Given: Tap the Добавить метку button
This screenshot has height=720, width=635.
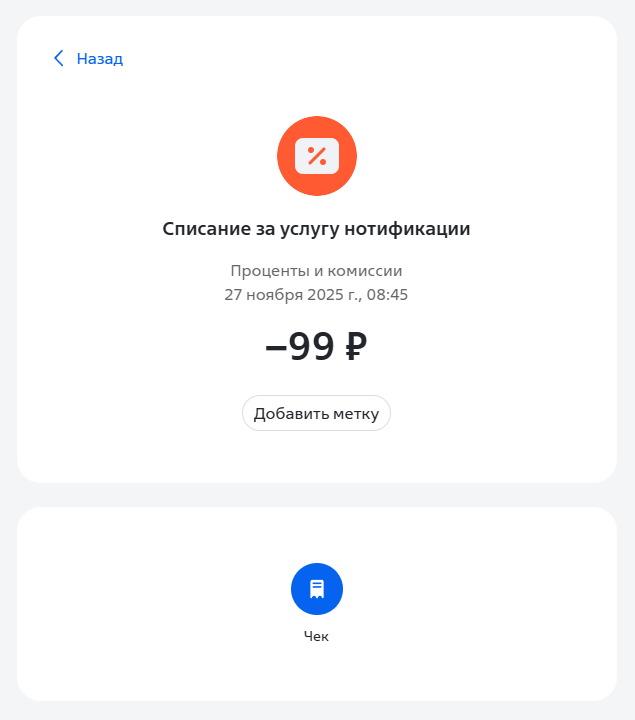Looking at the screenshot, I should [316, 413].
